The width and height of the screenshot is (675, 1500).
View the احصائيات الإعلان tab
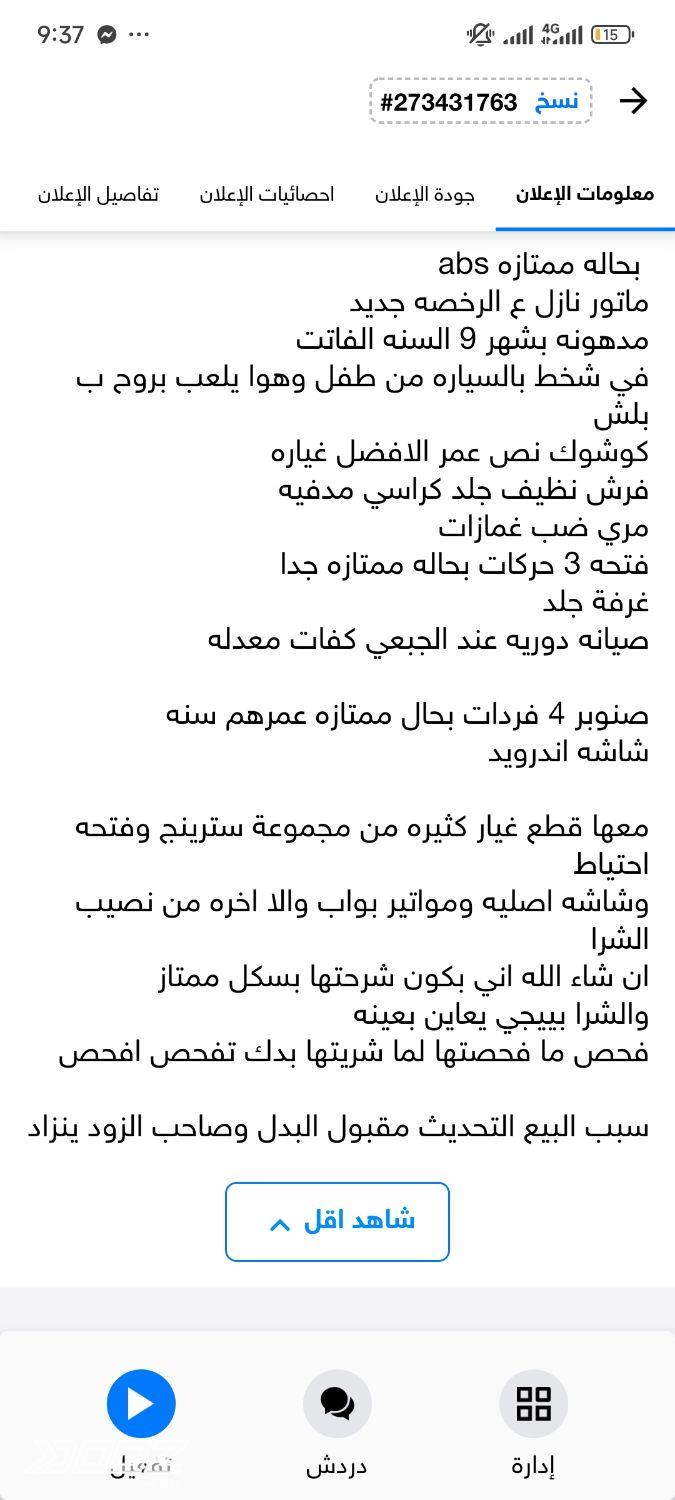pyautogui.click(x=267, y=194)
